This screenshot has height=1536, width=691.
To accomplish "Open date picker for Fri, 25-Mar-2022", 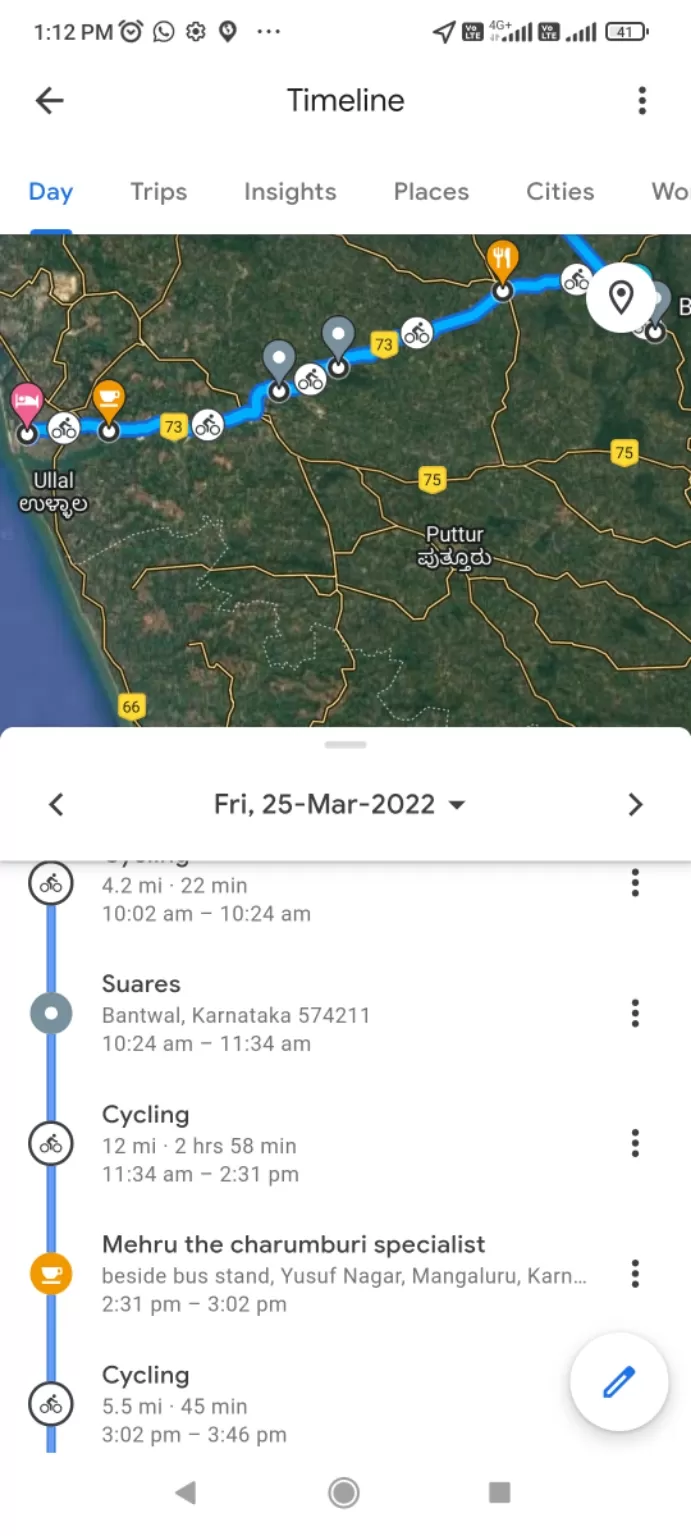I will point(339,805).
